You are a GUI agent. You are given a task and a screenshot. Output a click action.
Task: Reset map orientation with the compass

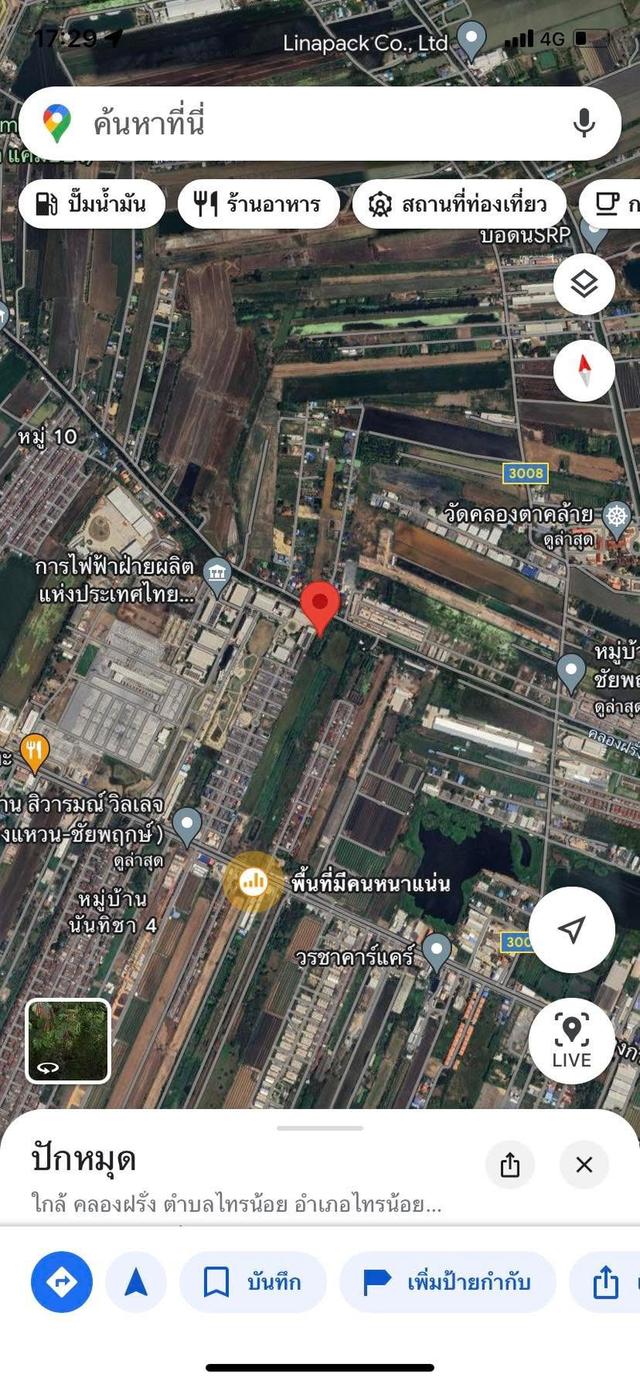click(584, 370)
